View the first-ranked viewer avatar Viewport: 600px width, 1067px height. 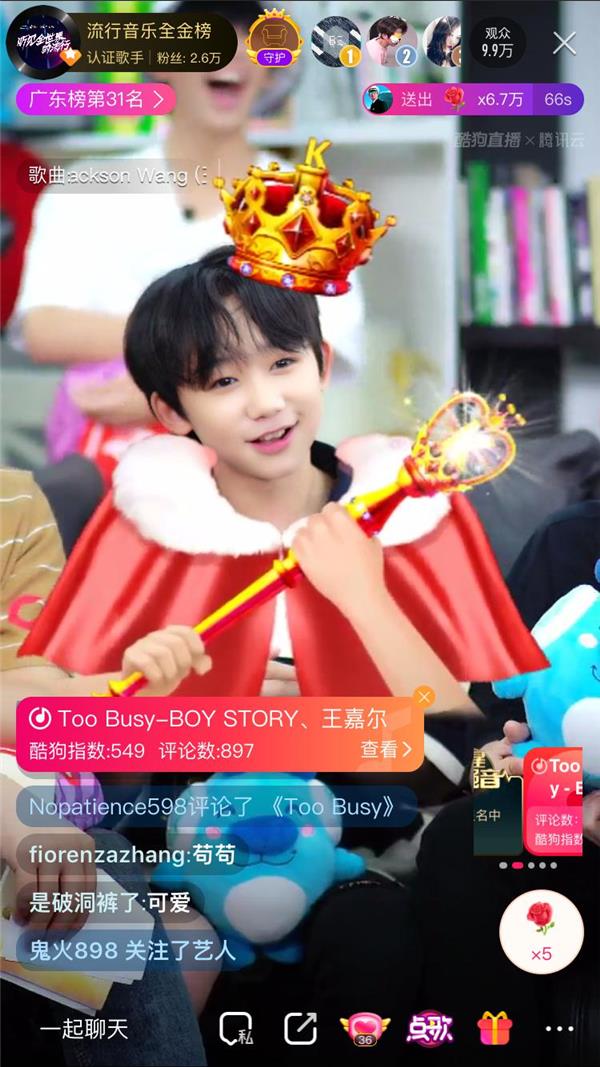335,42
